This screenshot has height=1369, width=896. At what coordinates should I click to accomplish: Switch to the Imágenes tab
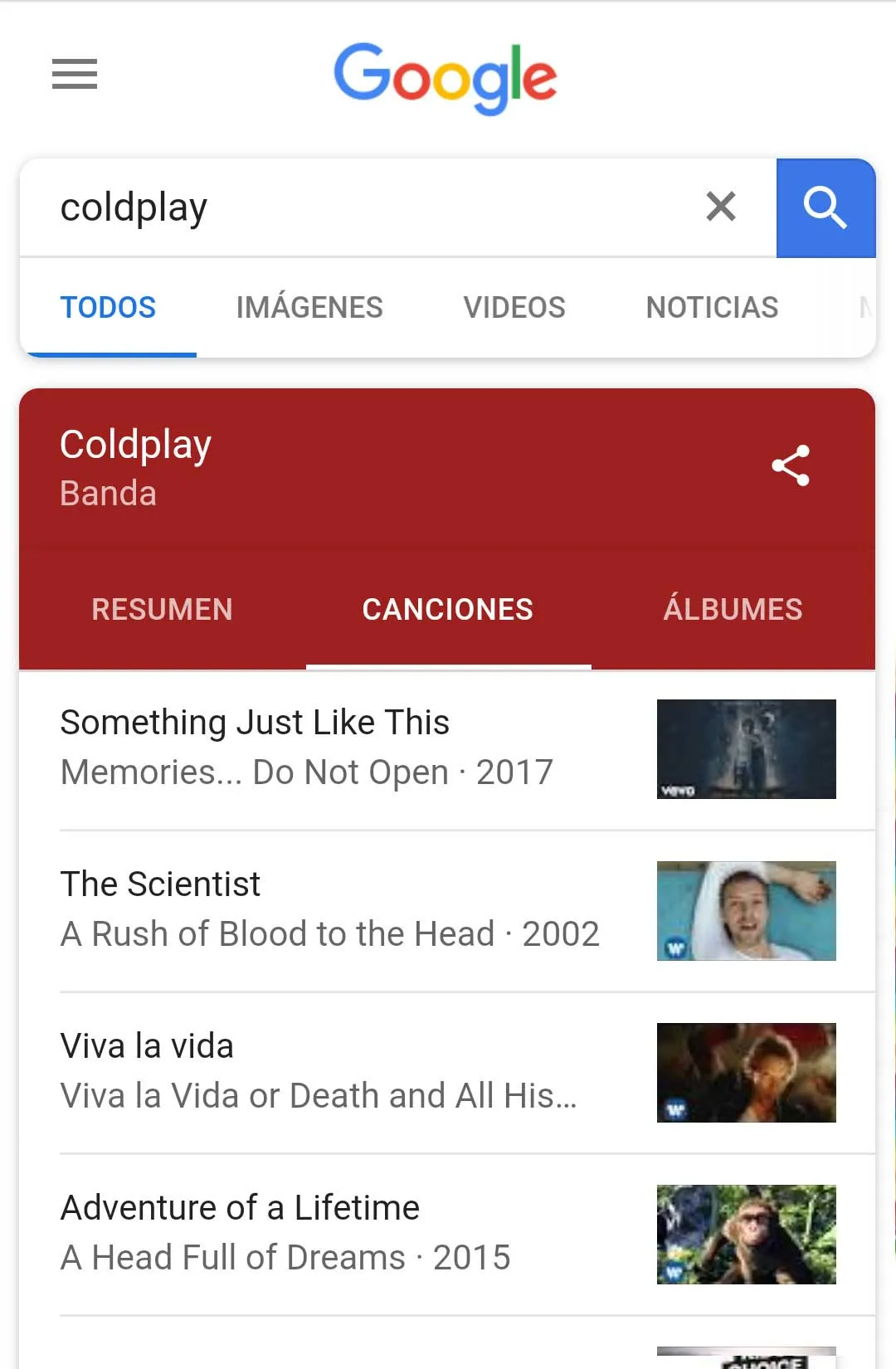coord(309,308)
